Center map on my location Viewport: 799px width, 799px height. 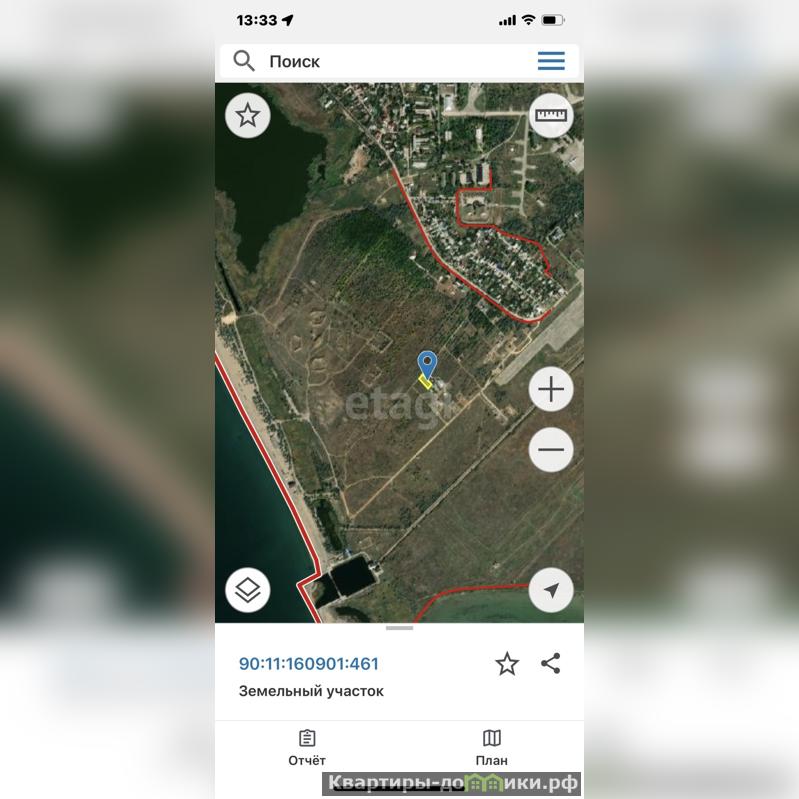(x=551, y=590)
